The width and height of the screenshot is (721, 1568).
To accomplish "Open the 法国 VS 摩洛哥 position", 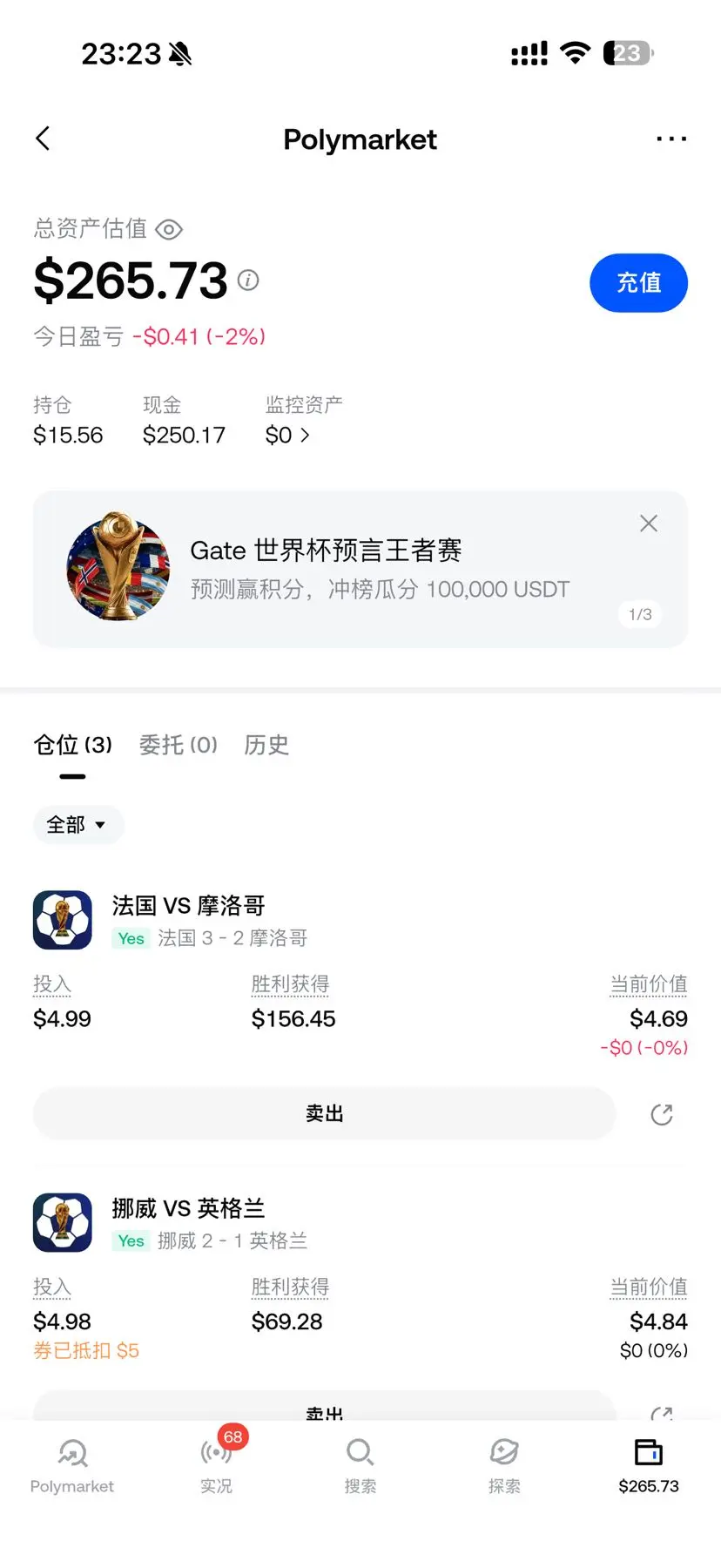I will coord(188,906).
